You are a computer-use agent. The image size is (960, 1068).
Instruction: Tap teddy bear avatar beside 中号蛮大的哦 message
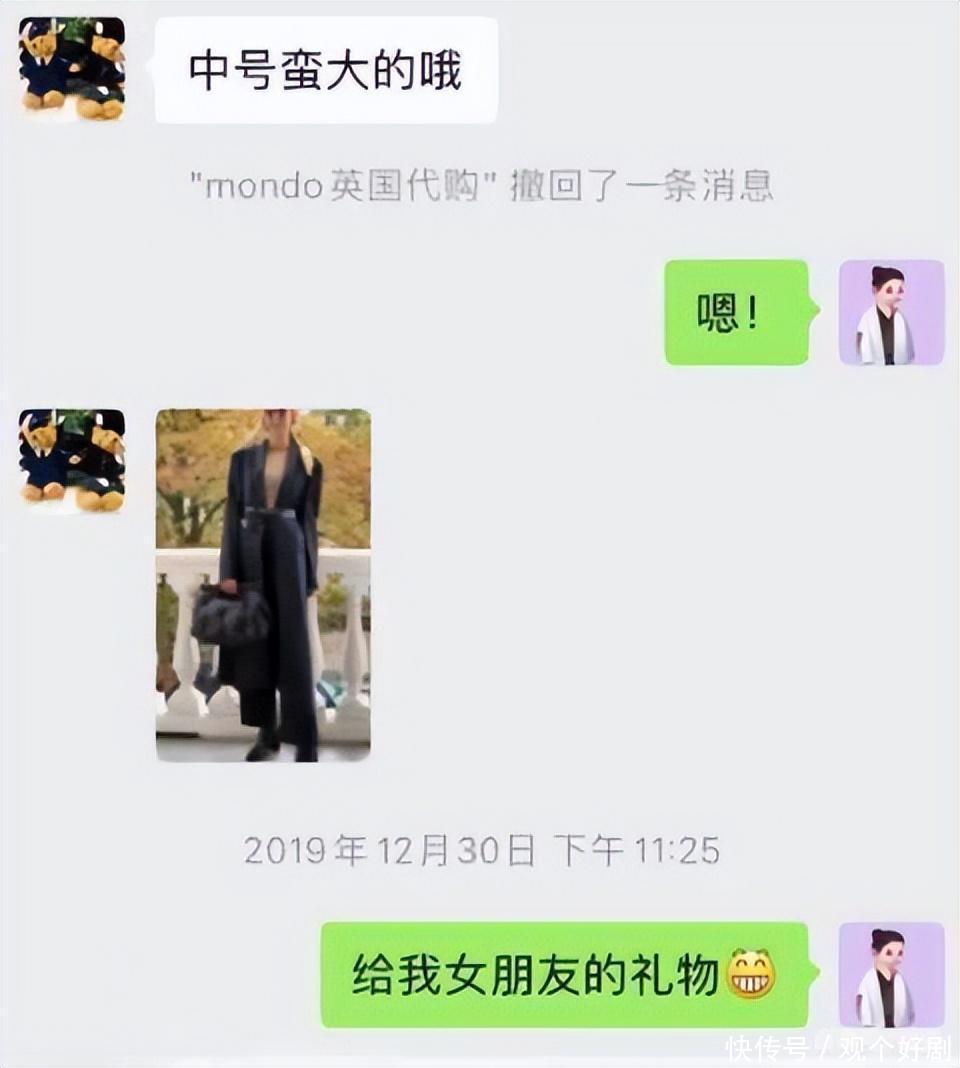(x=72, y=69)
